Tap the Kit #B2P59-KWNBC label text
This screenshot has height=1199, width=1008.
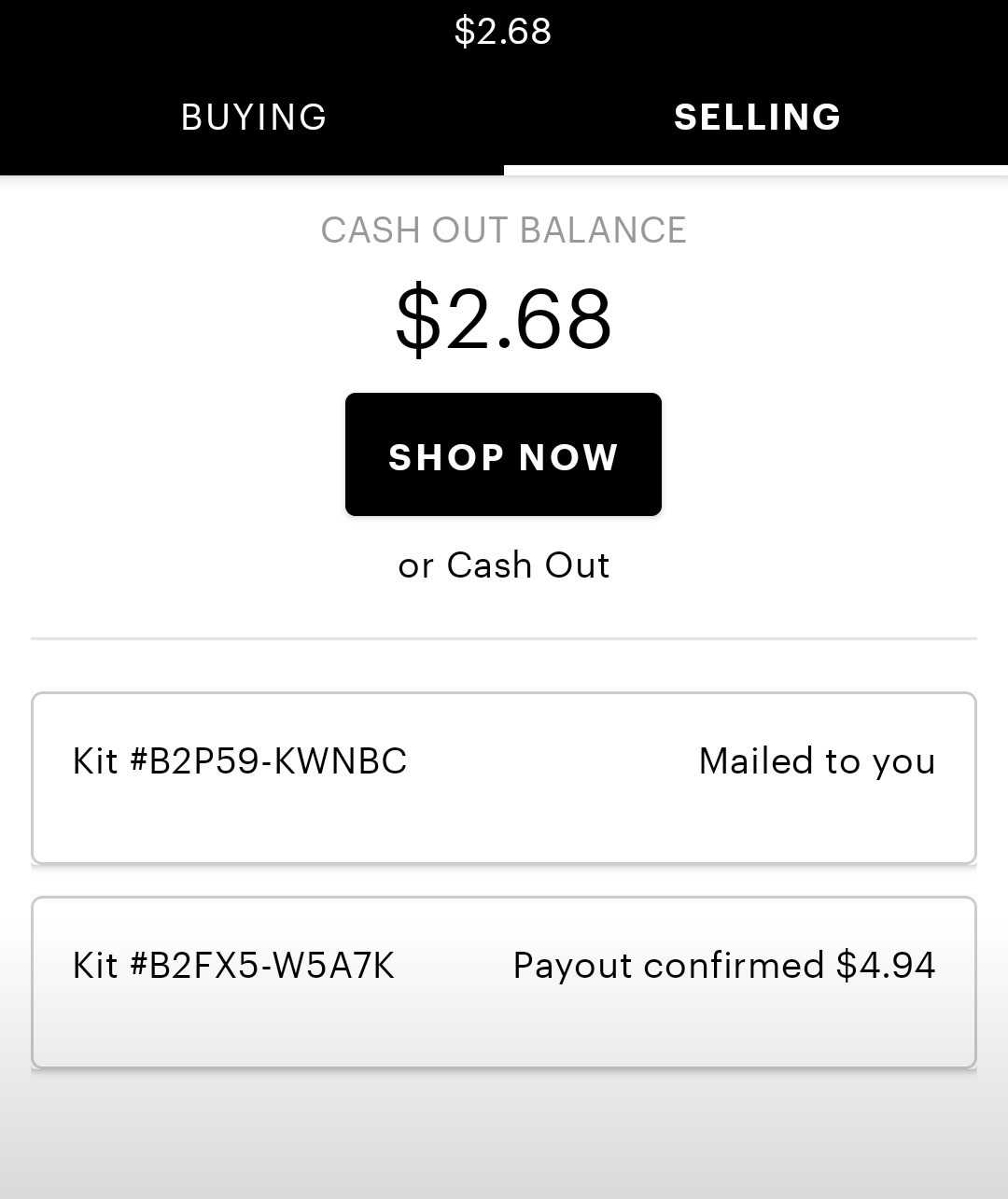point(240,761)
